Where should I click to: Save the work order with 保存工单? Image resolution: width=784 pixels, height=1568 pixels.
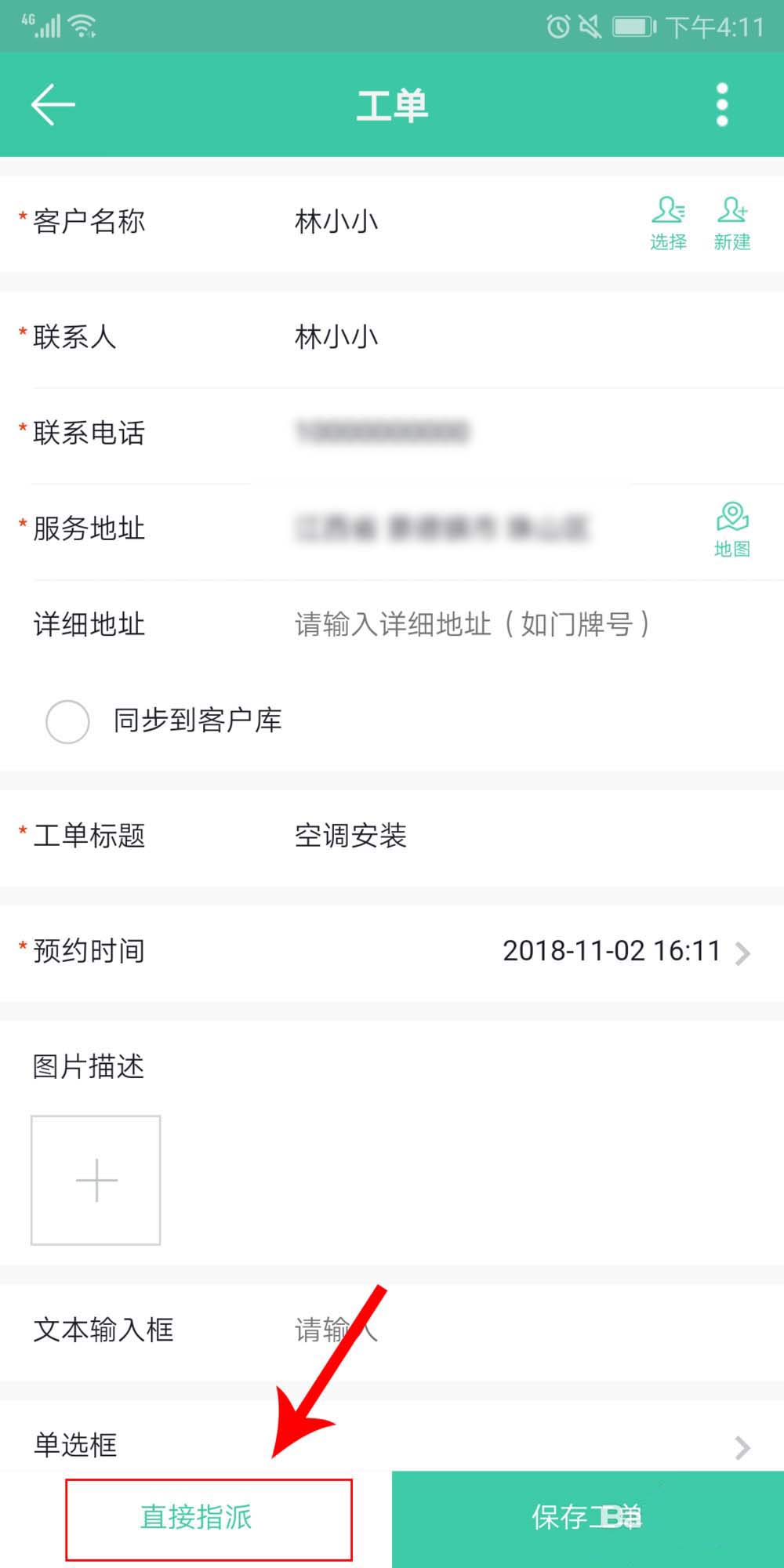point(587,1519)
